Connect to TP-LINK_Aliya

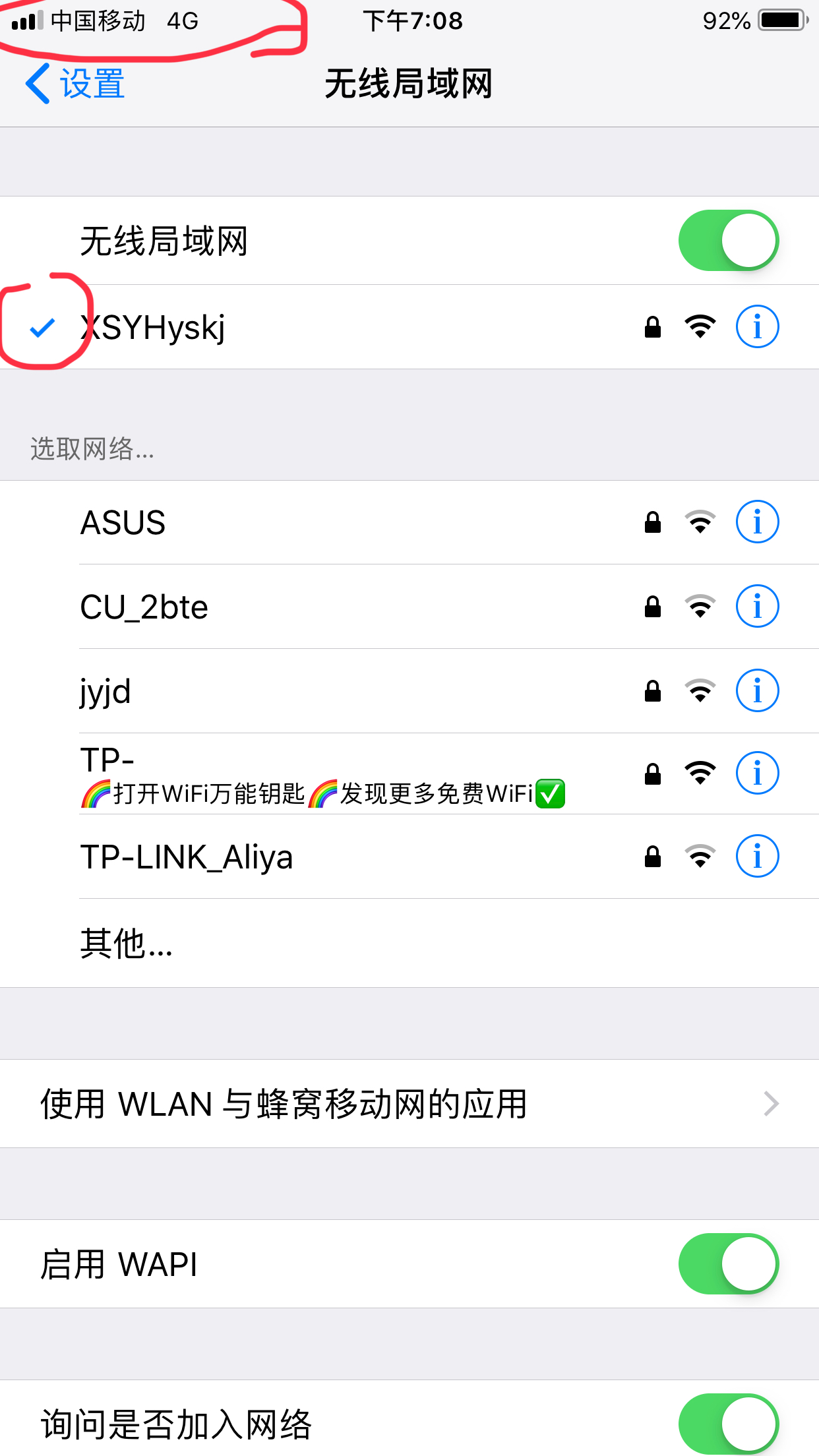point(330,857)
